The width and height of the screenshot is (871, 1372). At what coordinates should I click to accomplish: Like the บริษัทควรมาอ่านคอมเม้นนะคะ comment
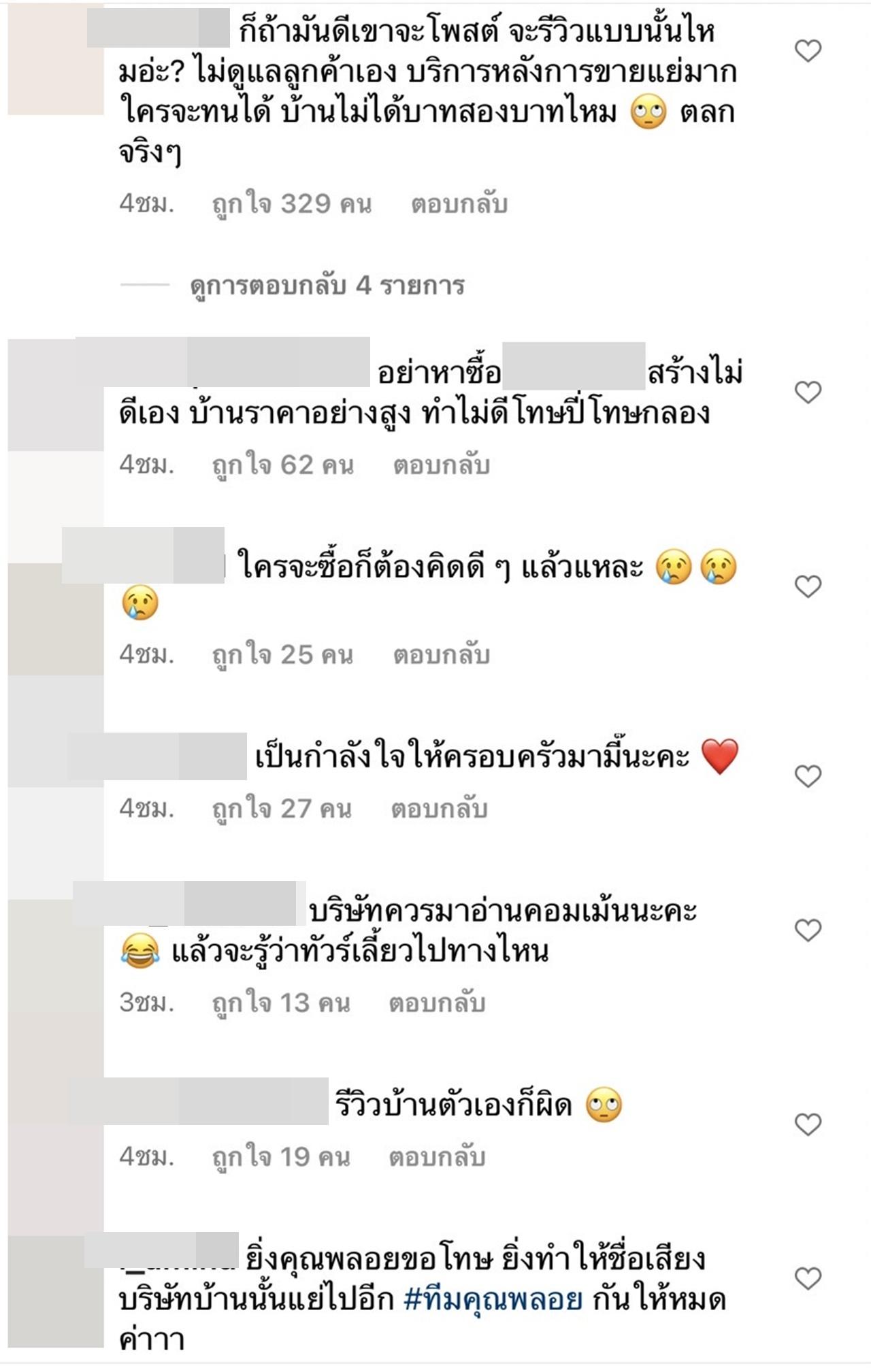click(808, 930)
